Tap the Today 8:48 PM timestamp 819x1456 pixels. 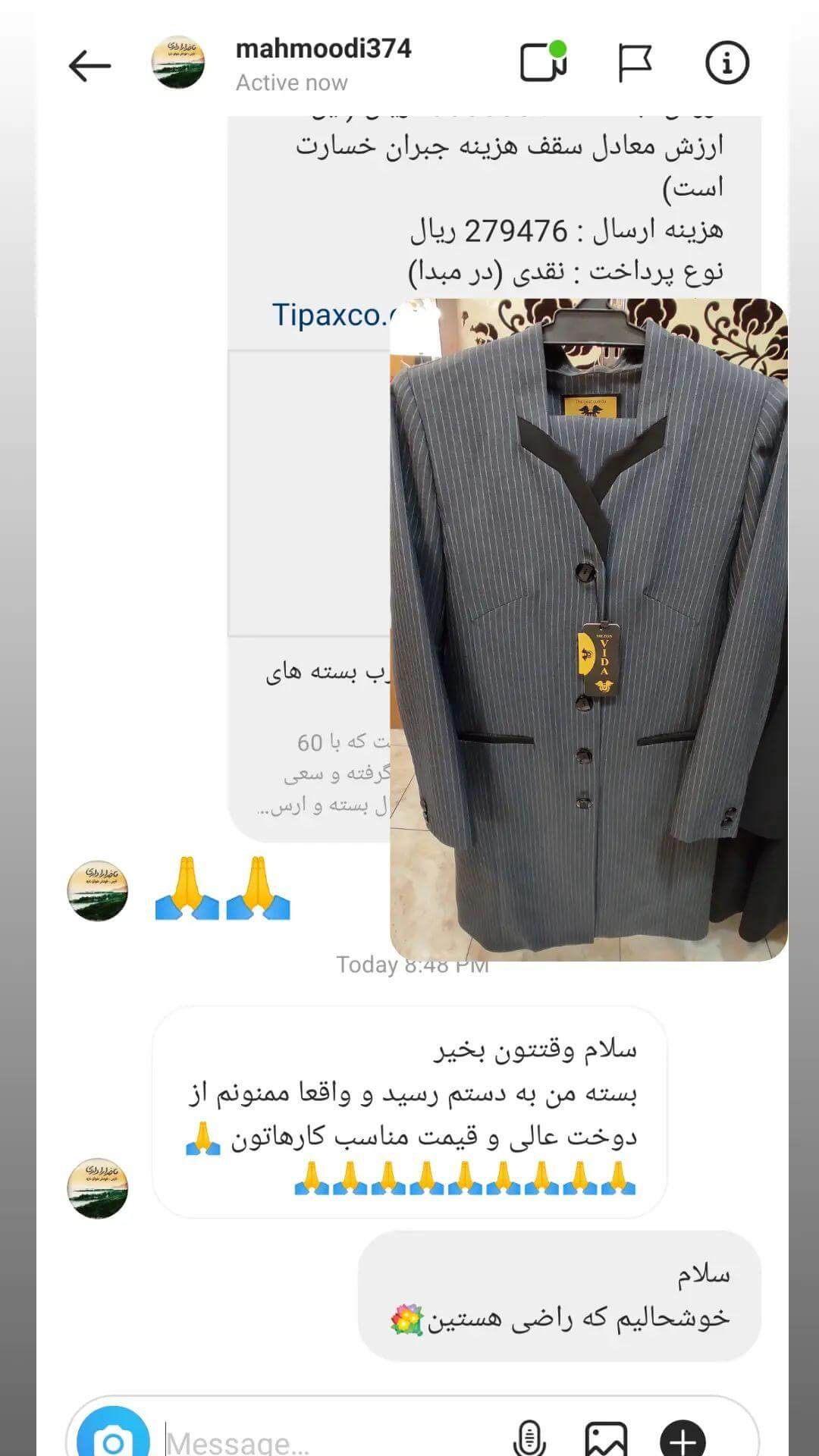tap(413, 964)
